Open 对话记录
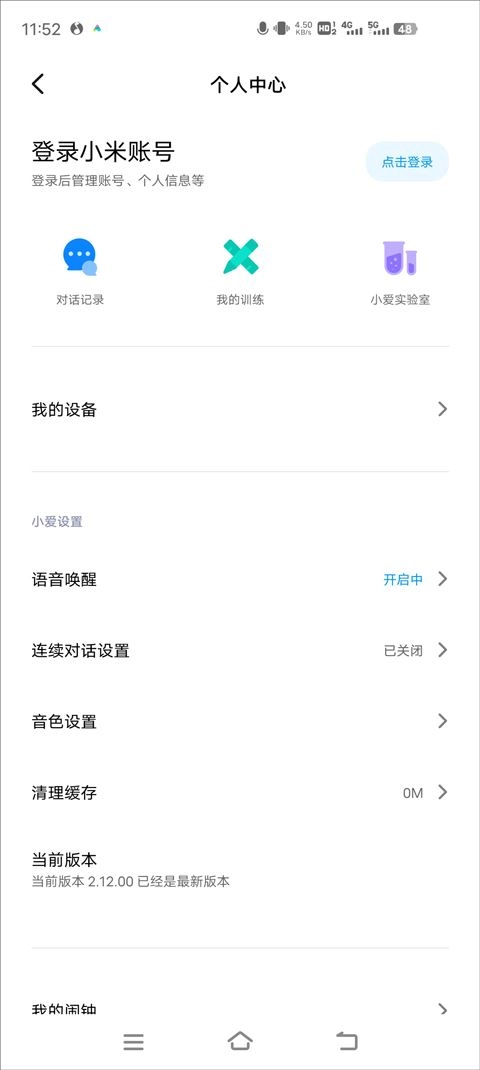Viewport: 480px width, 1070px height. click(x=80, y=271)
